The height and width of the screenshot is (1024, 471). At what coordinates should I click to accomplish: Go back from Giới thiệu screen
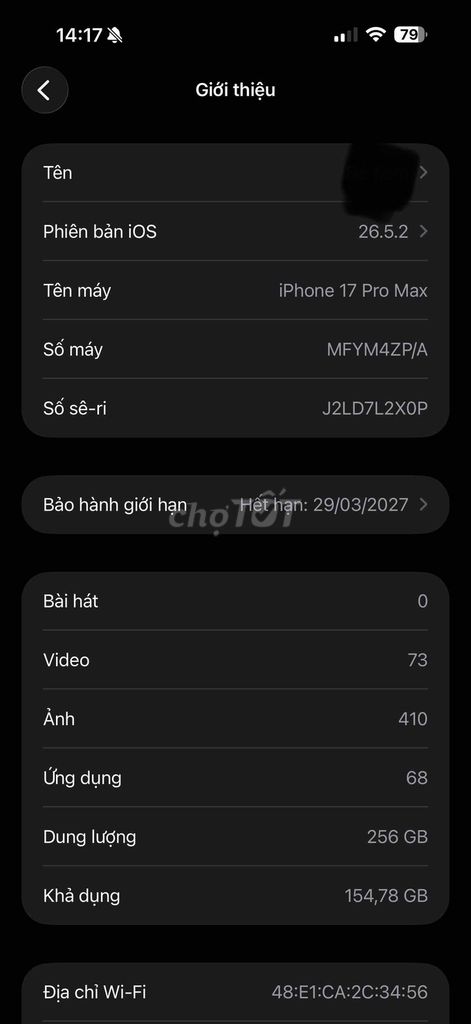pos(44,90)
